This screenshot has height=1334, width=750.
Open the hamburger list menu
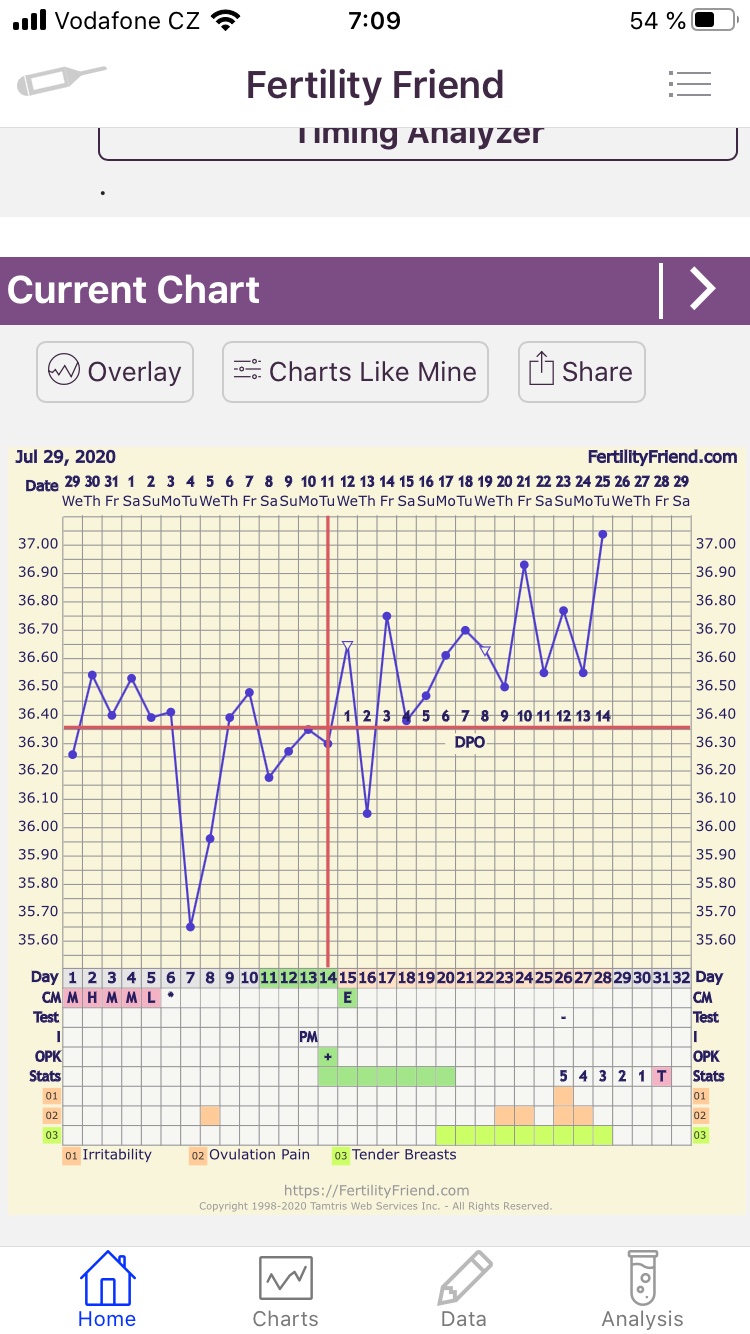point(690,84)
